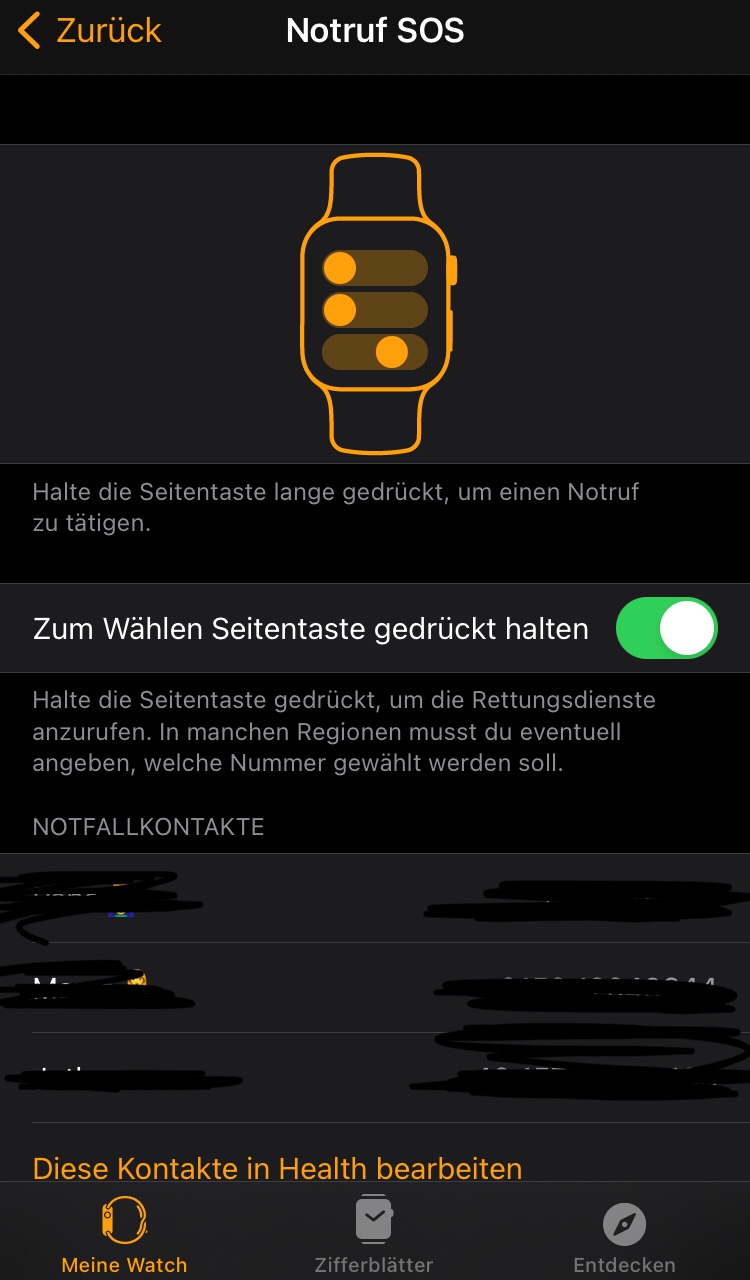Open the Entdecken tab
The image size is (750, 1280).
tap(624, 1236)
